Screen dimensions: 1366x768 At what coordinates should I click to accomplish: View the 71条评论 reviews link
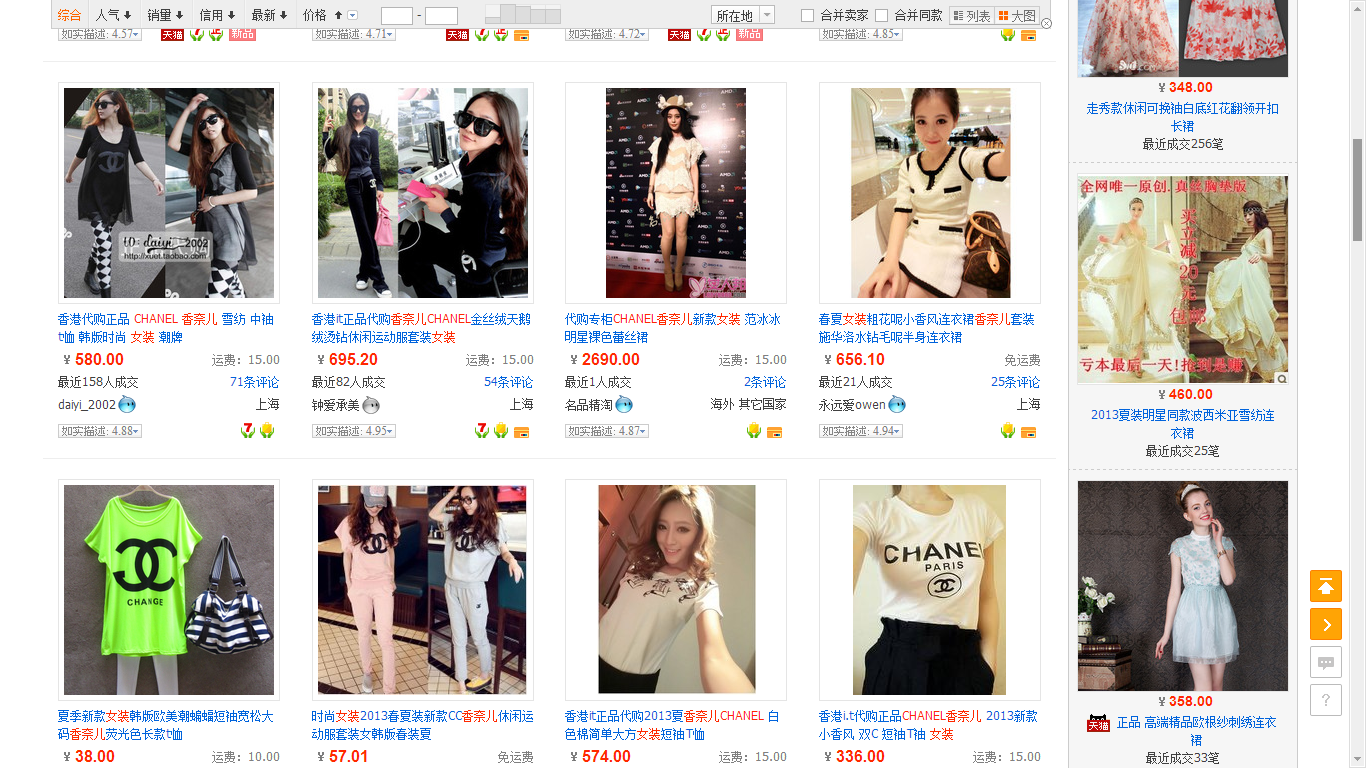point(254,382)
